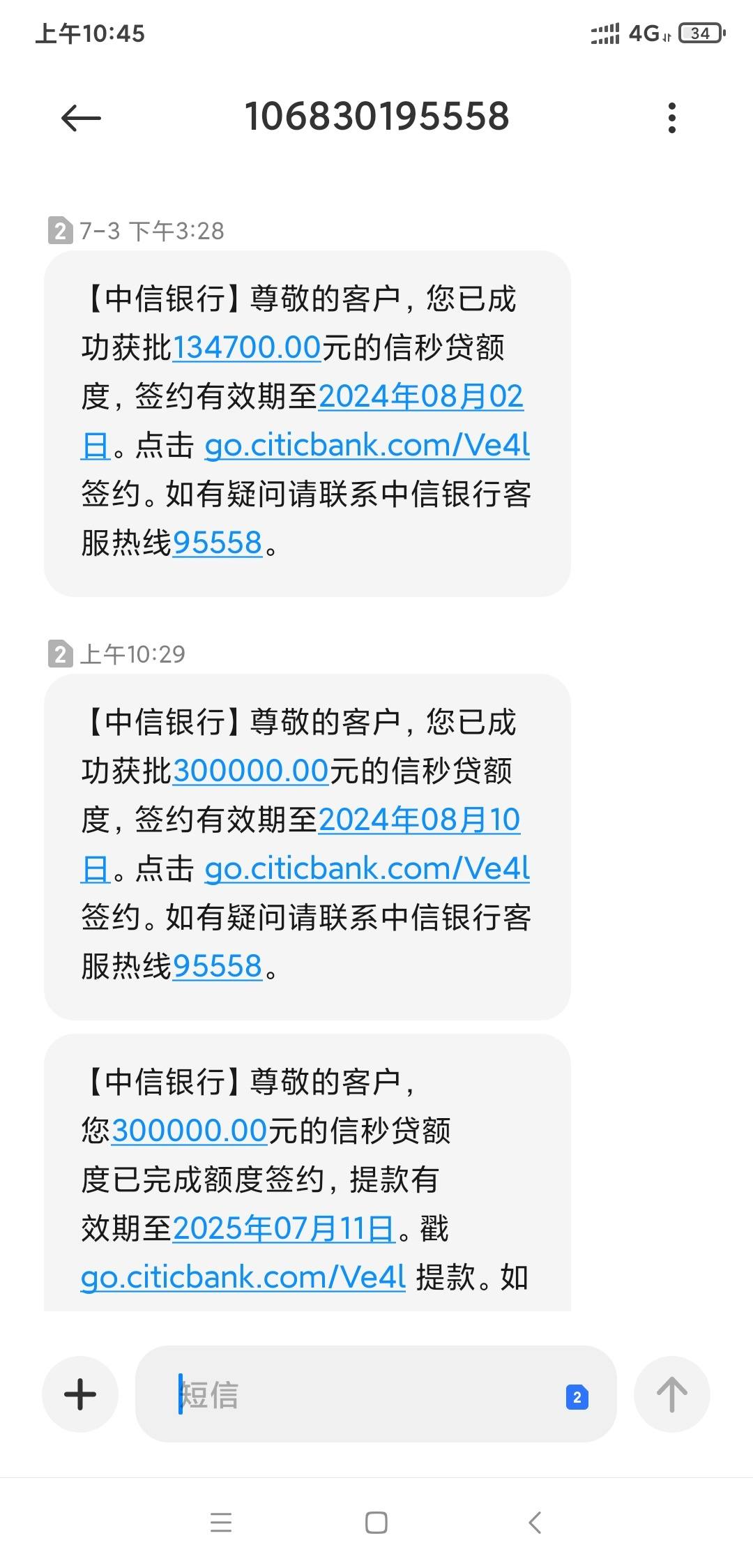Screen dimensions: 753x1568
Task: Open go.citicbank.com/Ve4l link in first message
Action: (x=366, y=446)
